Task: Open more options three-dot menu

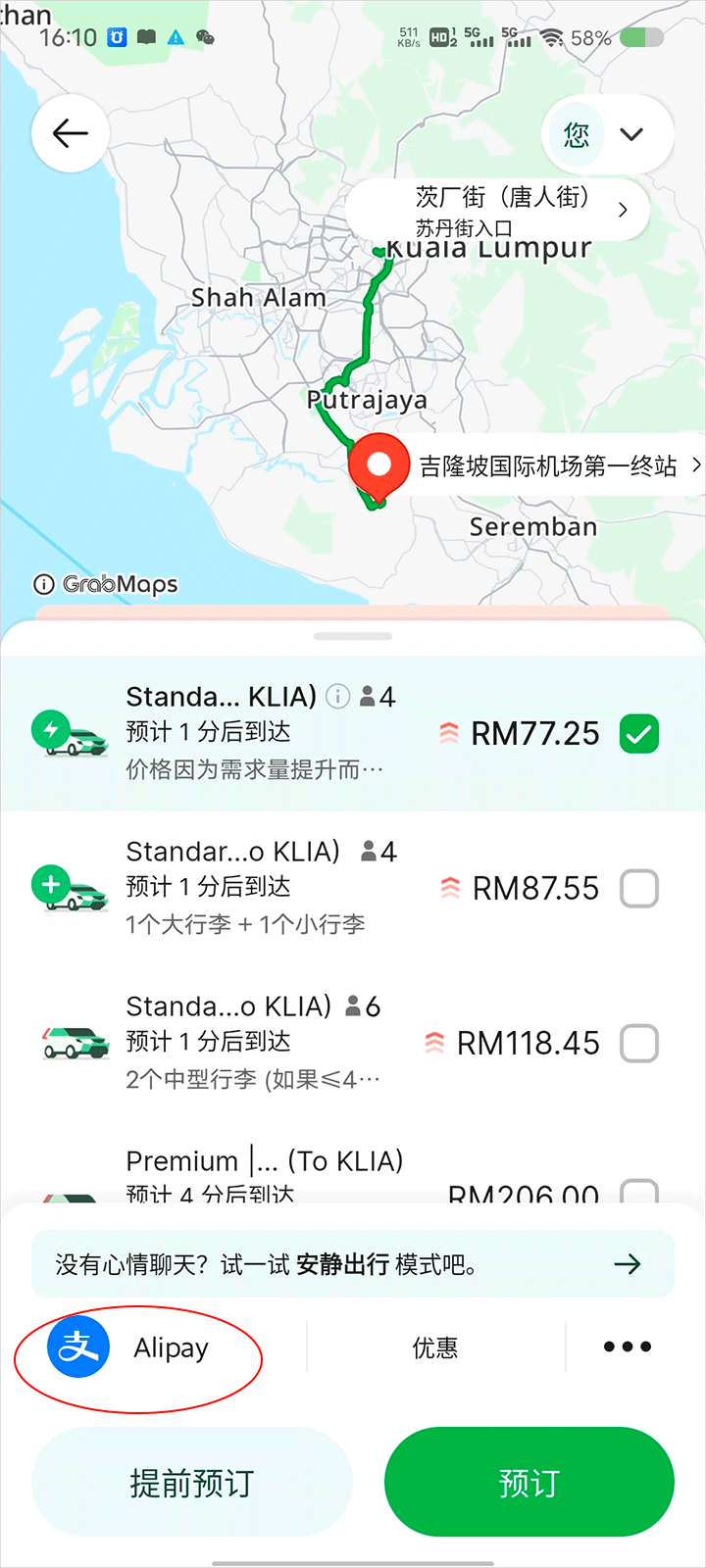Action: (627, 1347)
